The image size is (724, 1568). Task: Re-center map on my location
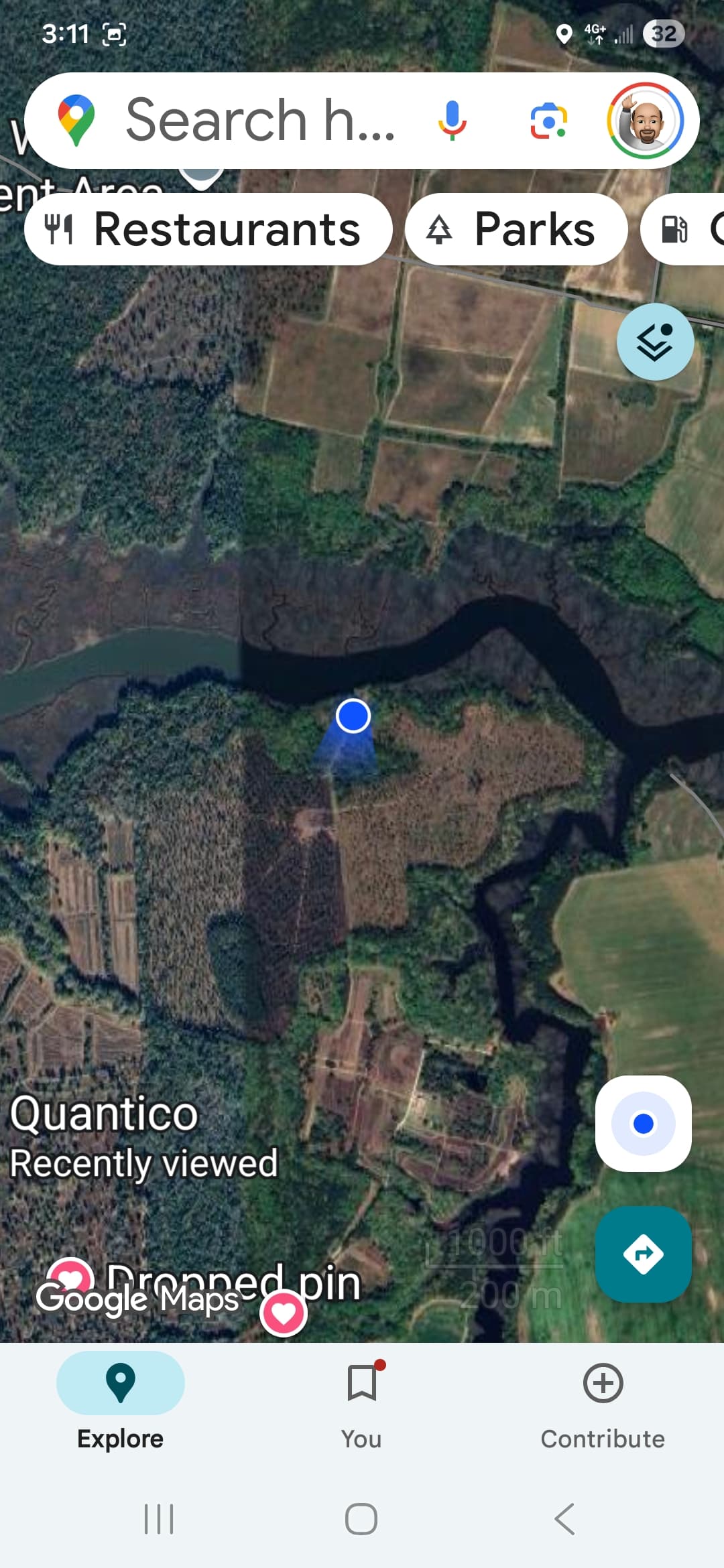[x=644, y=1124]
